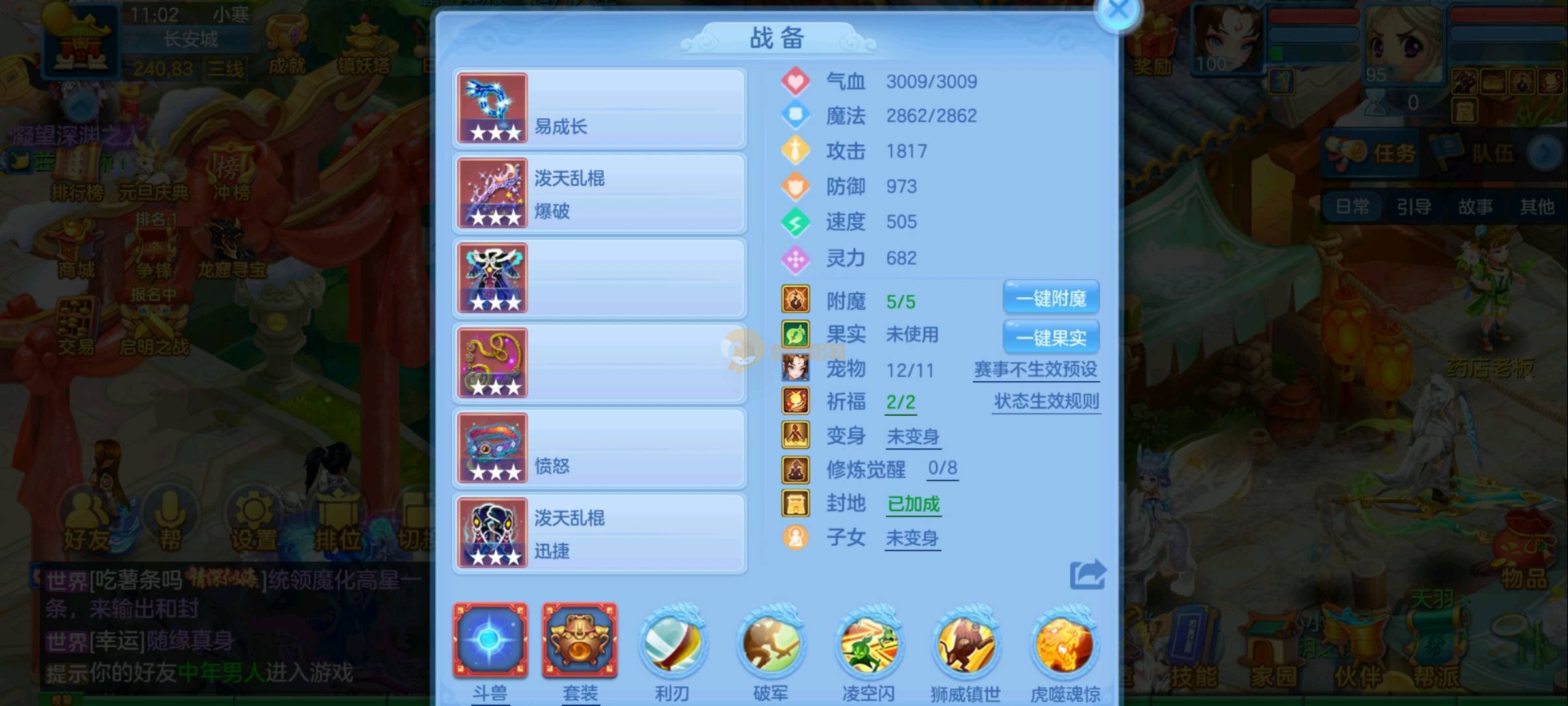
Task: Select the 泼天乱棍 迅捷 equipment slot
Action: click(600, 533)
